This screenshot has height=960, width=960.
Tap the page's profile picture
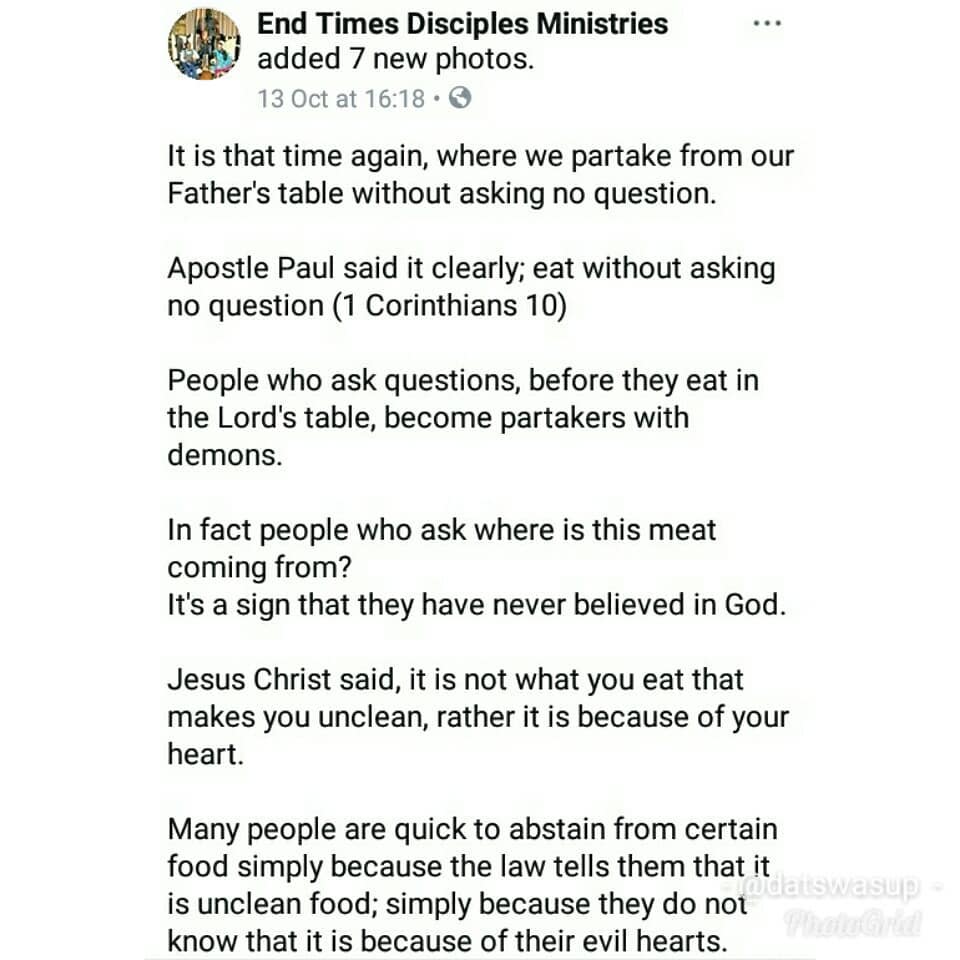tap(204, 45)
